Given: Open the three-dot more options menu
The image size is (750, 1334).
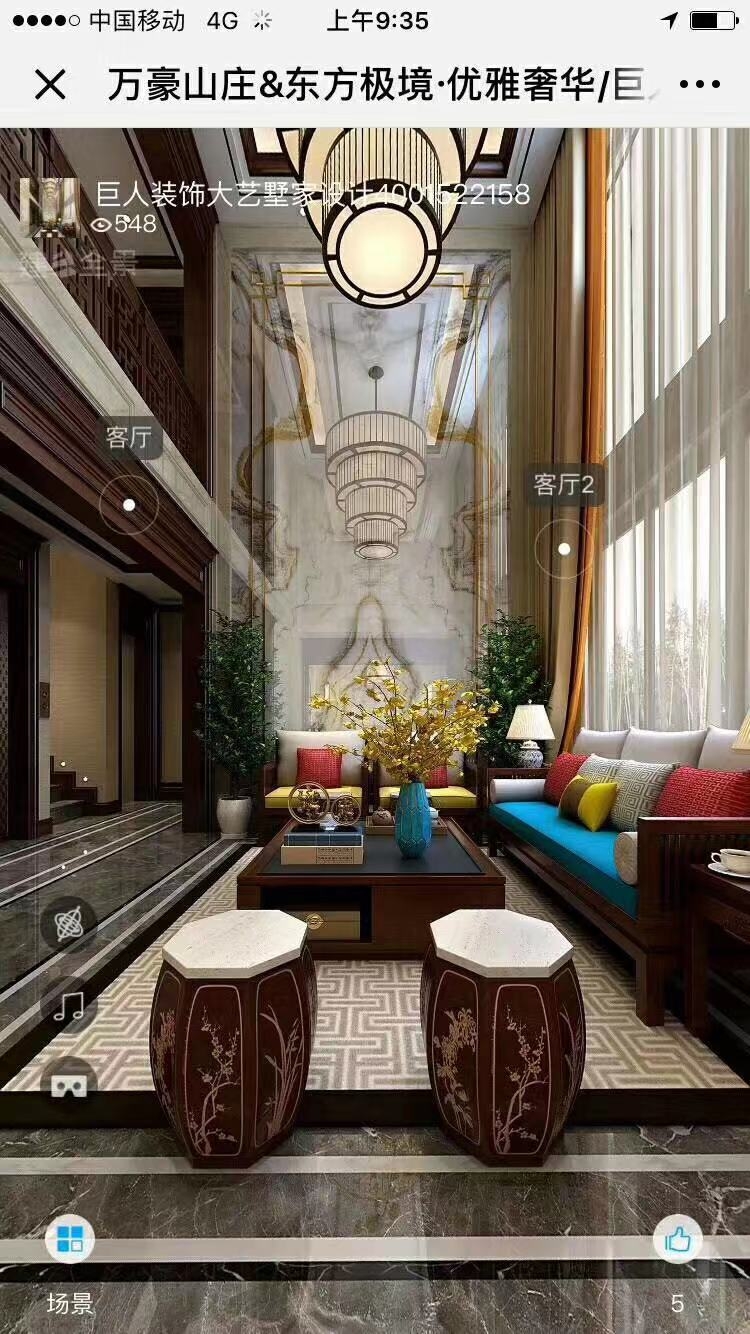Looking at the screenshot, I should pos(700,85).
